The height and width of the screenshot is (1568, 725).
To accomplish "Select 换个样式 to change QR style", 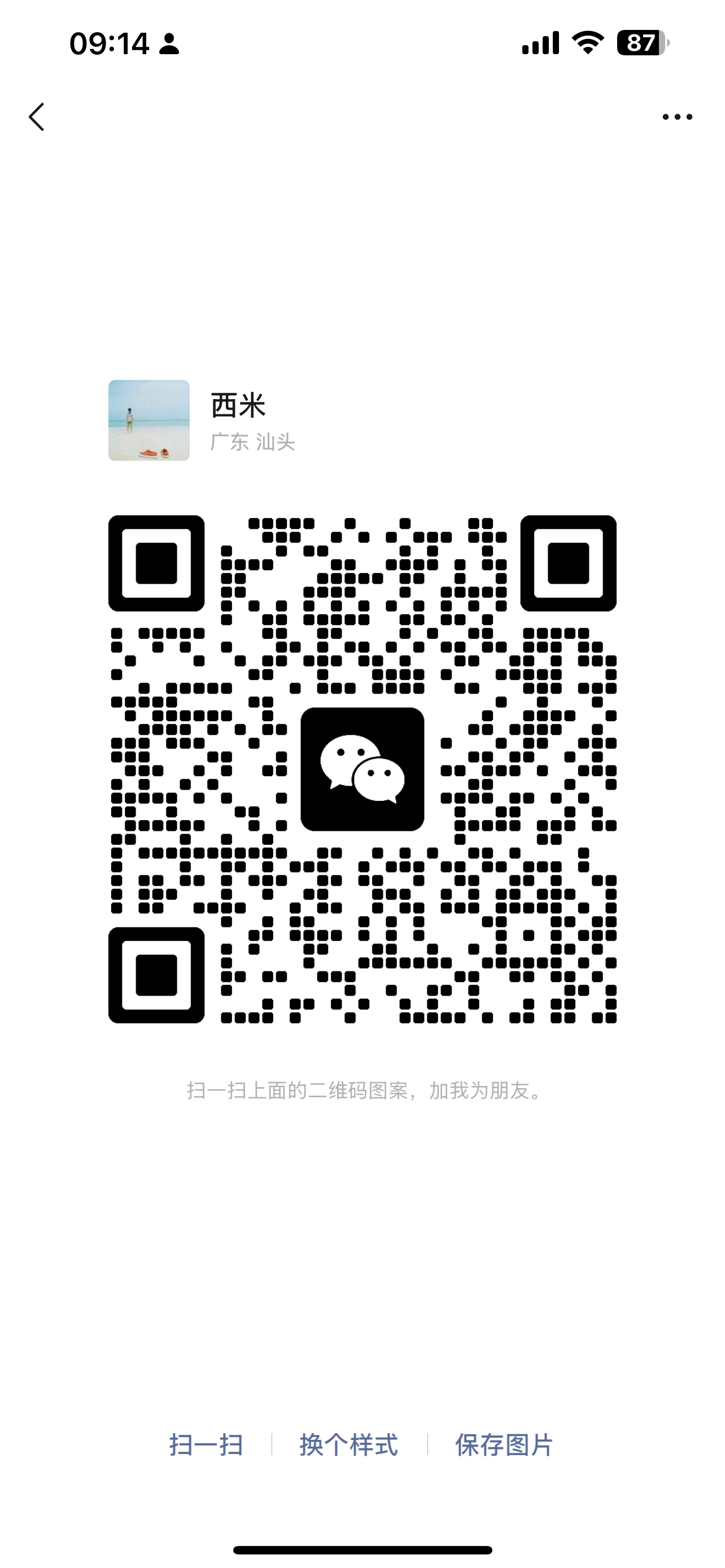I will coord(349,1445).
